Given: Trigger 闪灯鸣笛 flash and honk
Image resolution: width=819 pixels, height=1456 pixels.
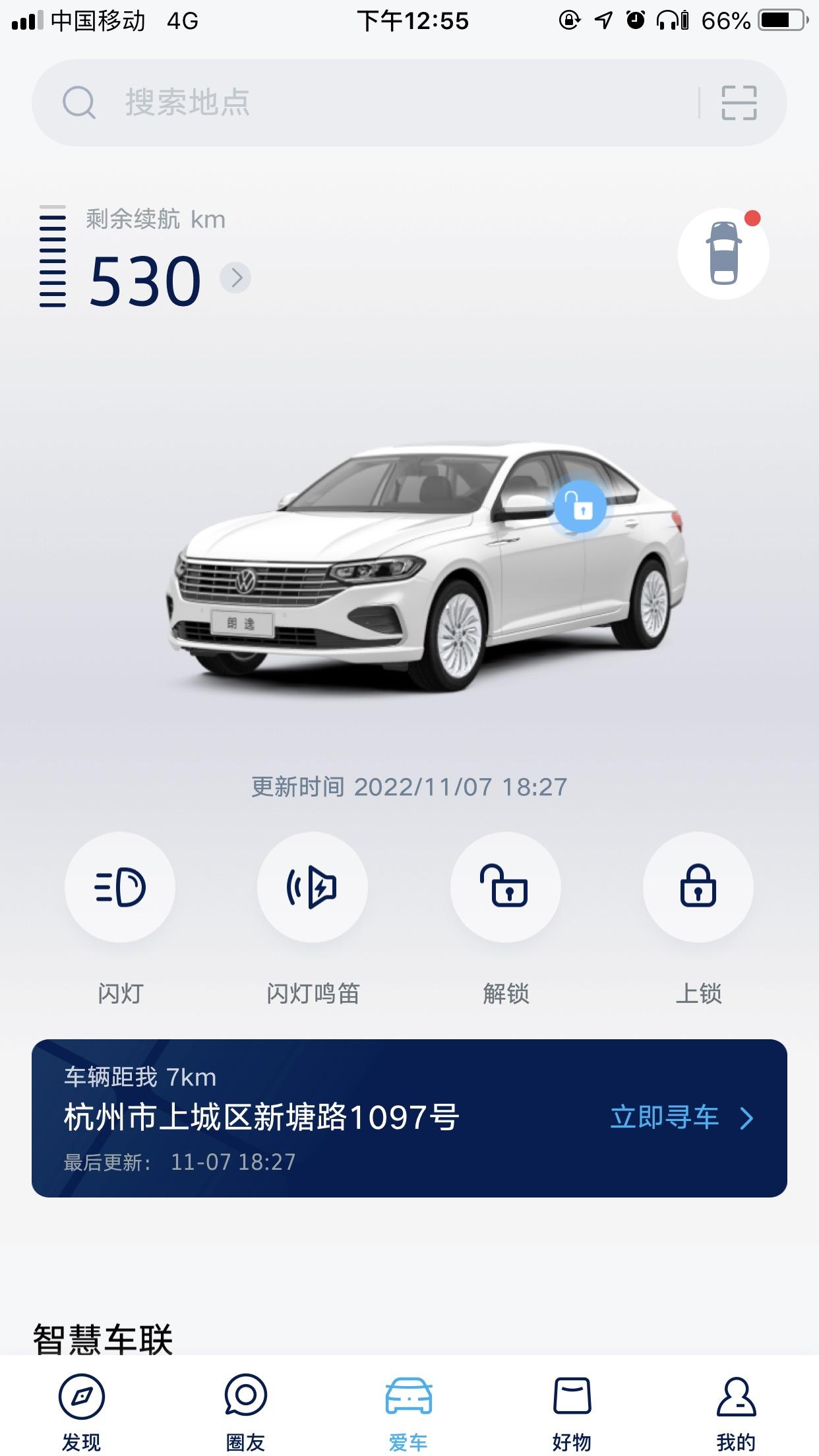Looking at the screenshot, I should 313,887.
